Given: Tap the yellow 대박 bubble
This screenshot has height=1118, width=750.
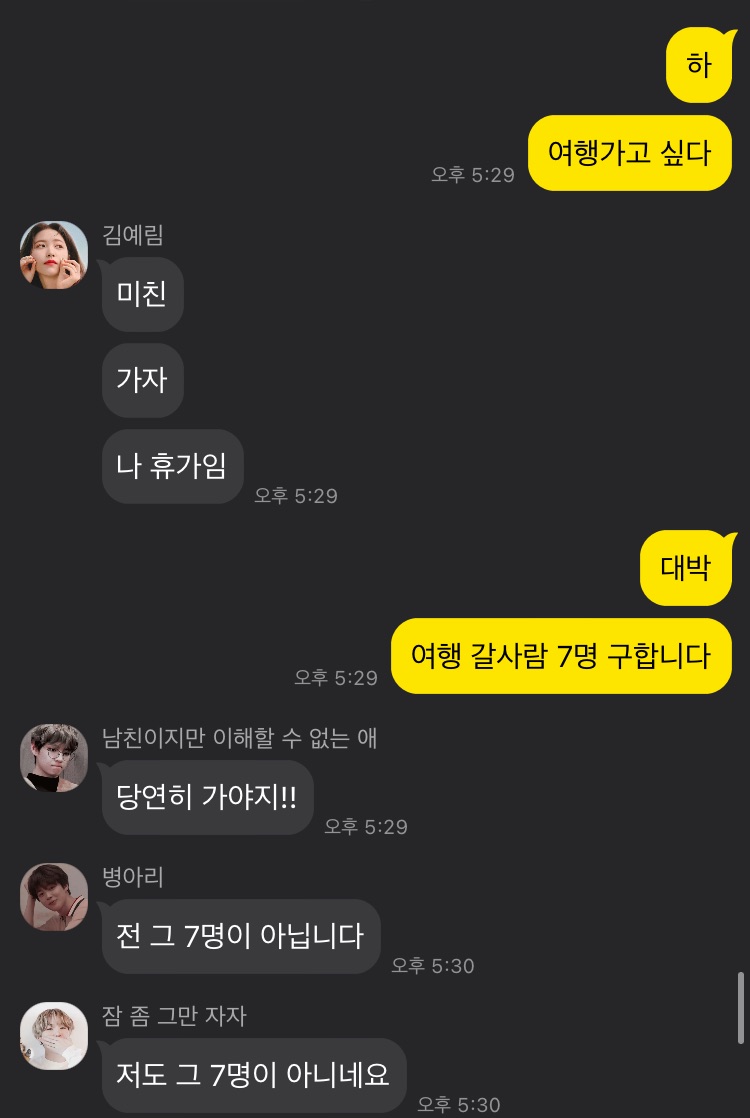Looking at the screenshot, I should (x=686, y=566).
